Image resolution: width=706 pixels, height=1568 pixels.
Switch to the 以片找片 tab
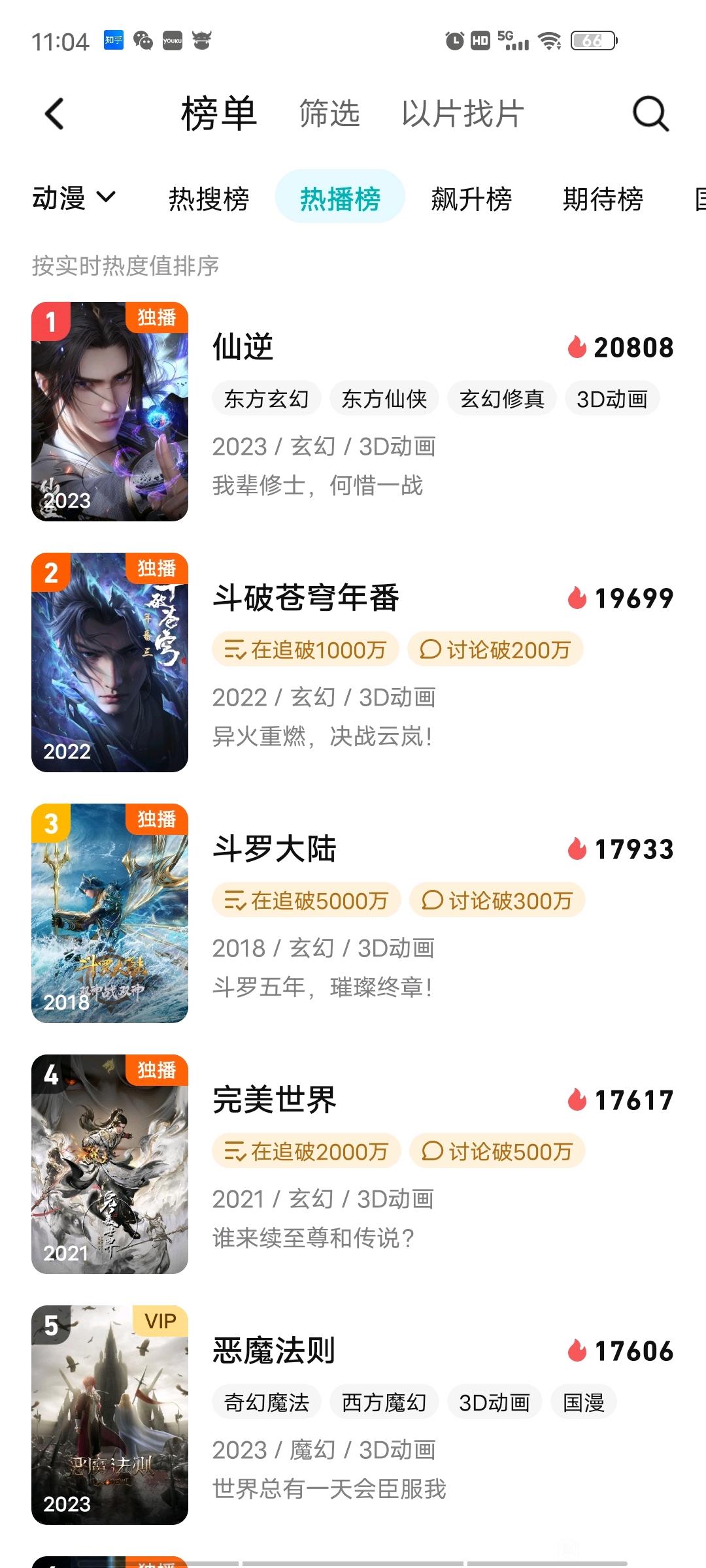tap(463, 114)
